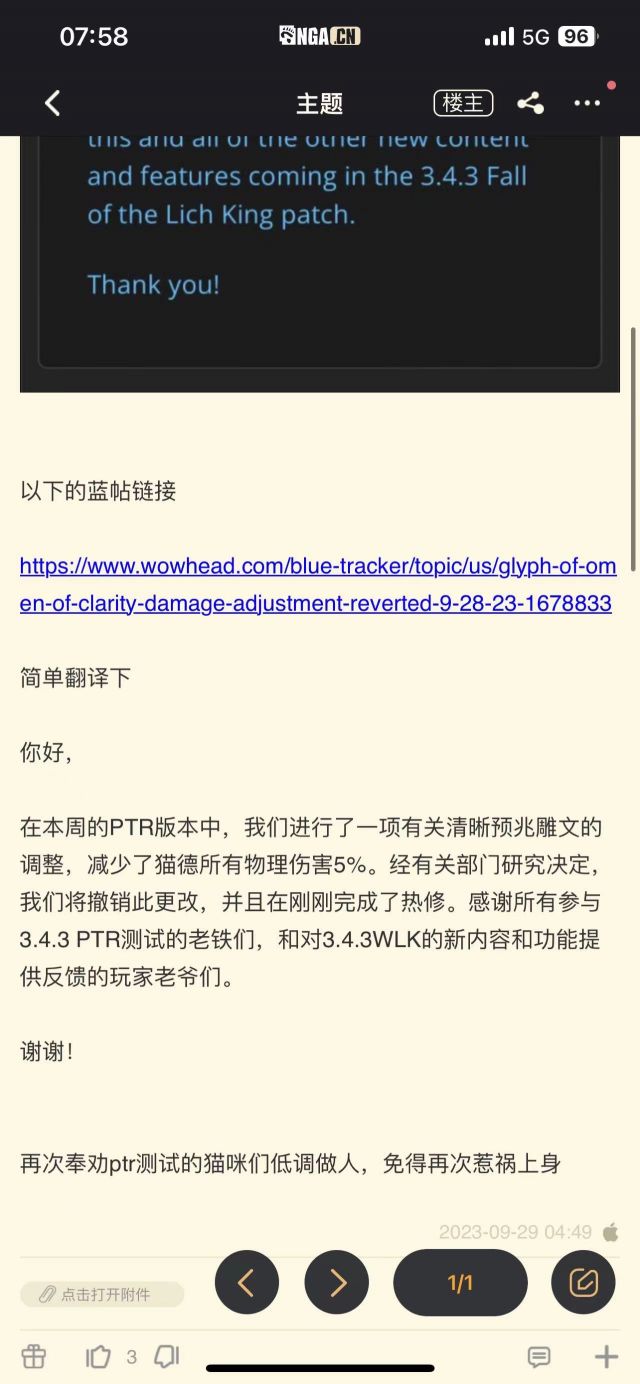
Task: Toggle the 楼主 only-author filter
Action: coord(463,103)
